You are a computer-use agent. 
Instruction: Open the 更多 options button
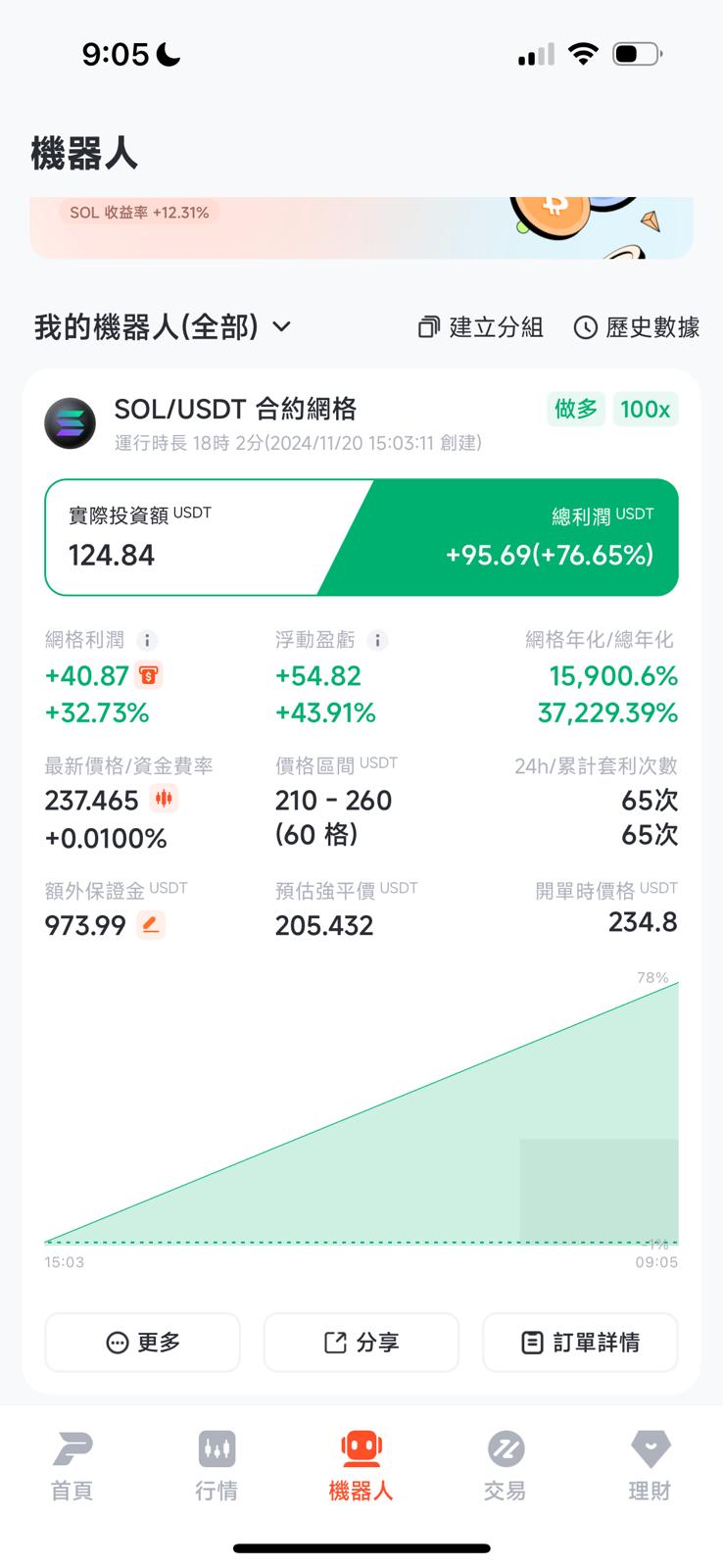point(143,1342)
